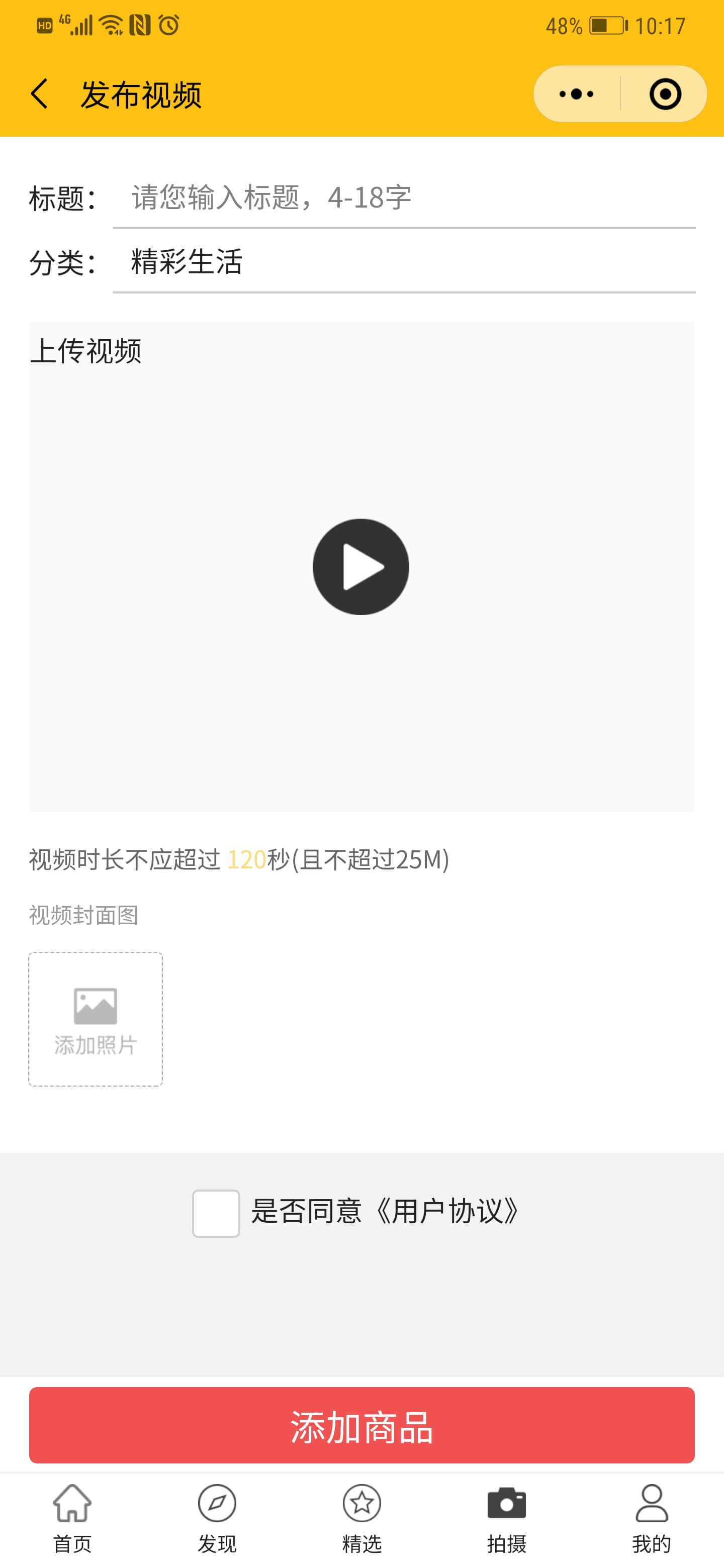Open the mini program more options menu
724x1568 pixels.
[576, 94]
